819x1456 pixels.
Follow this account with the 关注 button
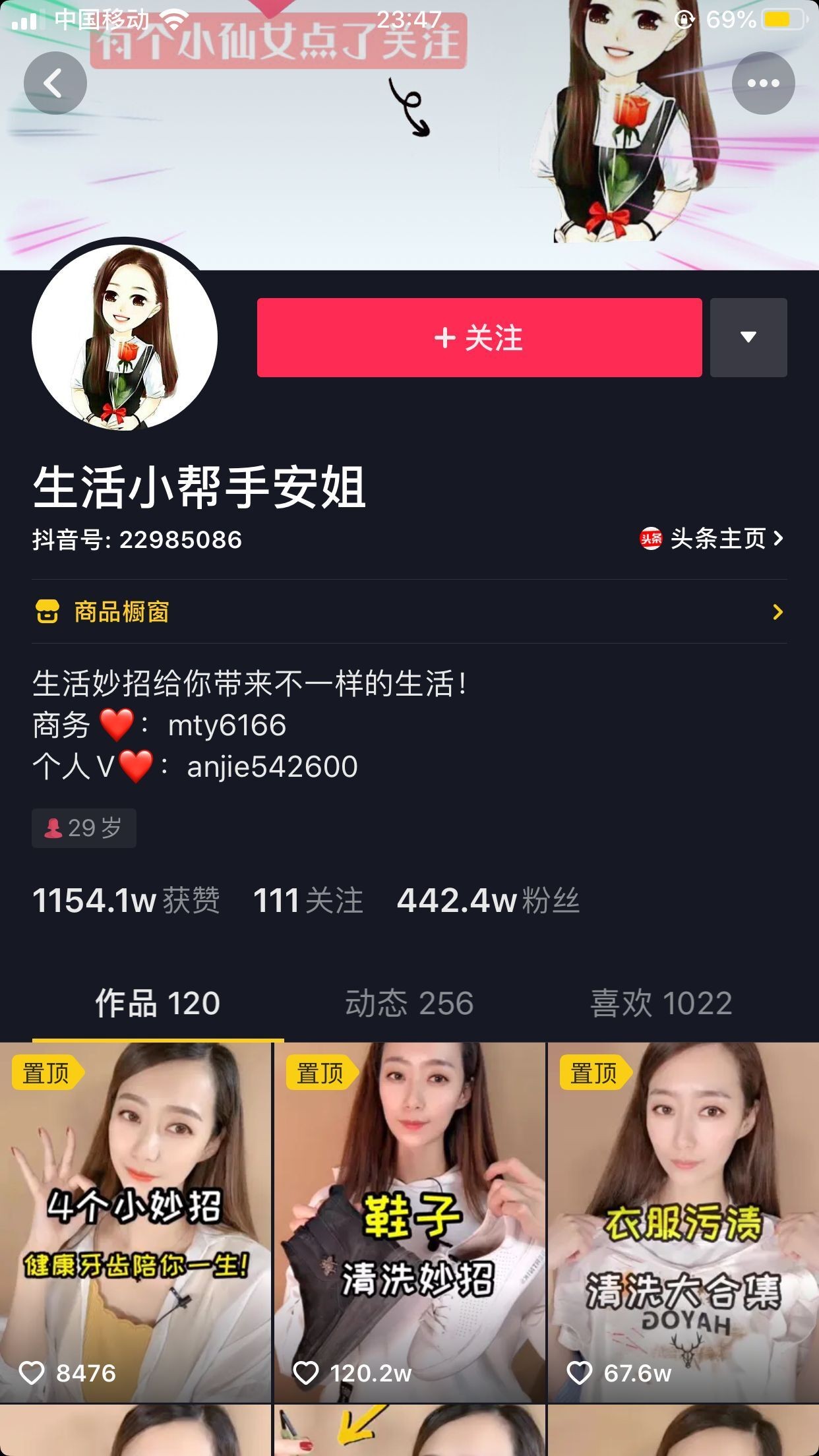(479, 338)
